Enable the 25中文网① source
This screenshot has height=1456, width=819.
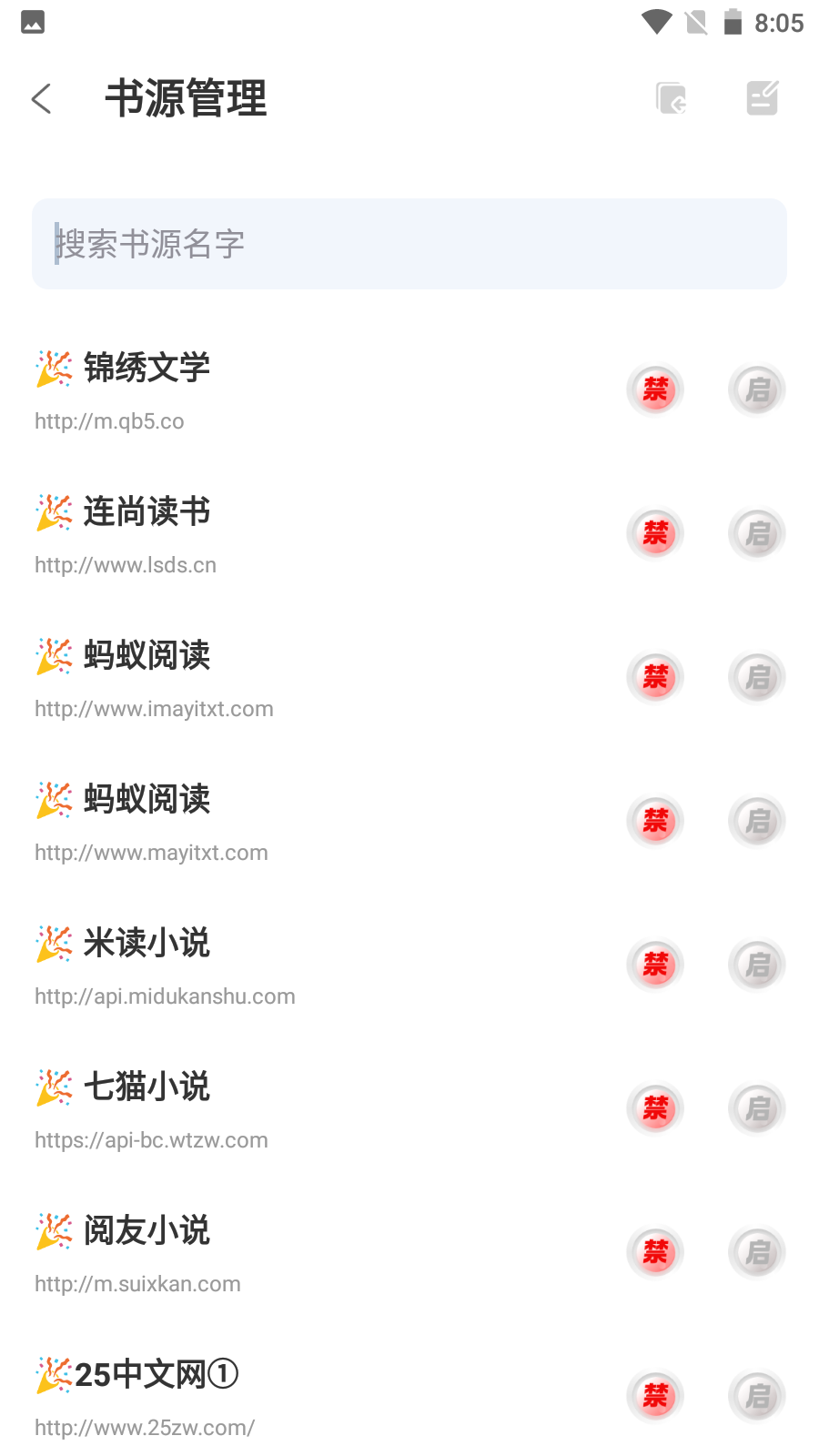(757, 1396)
